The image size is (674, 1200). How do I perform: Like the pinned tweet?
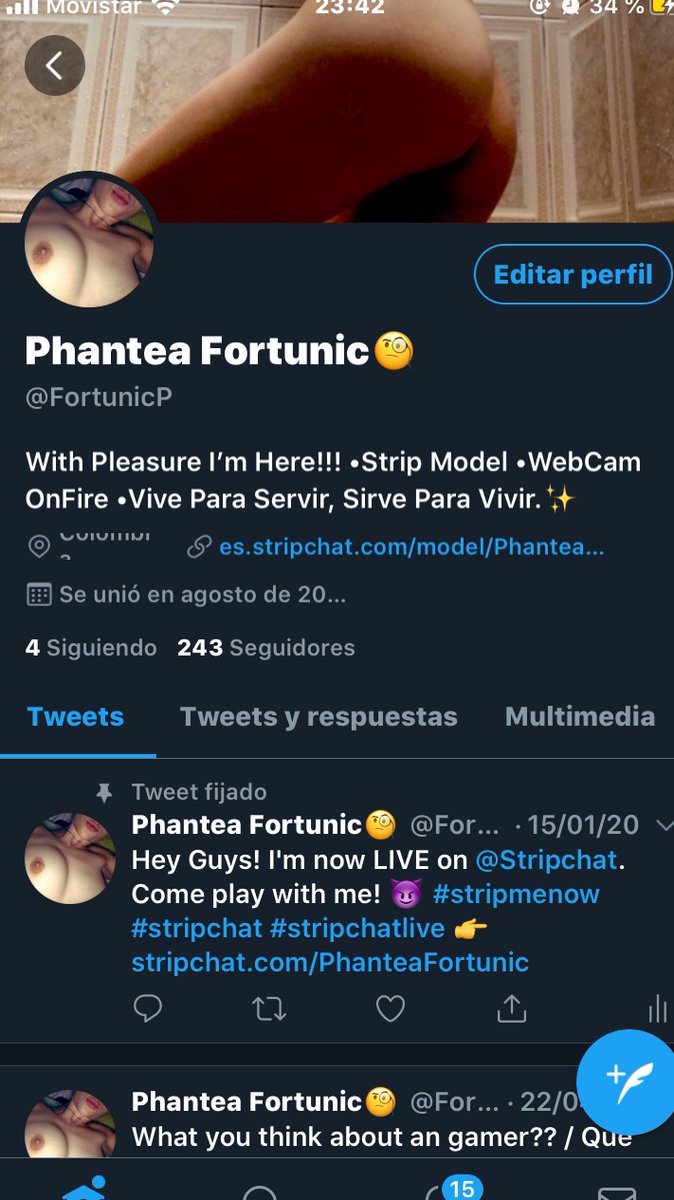click(x=390, y=1009)
